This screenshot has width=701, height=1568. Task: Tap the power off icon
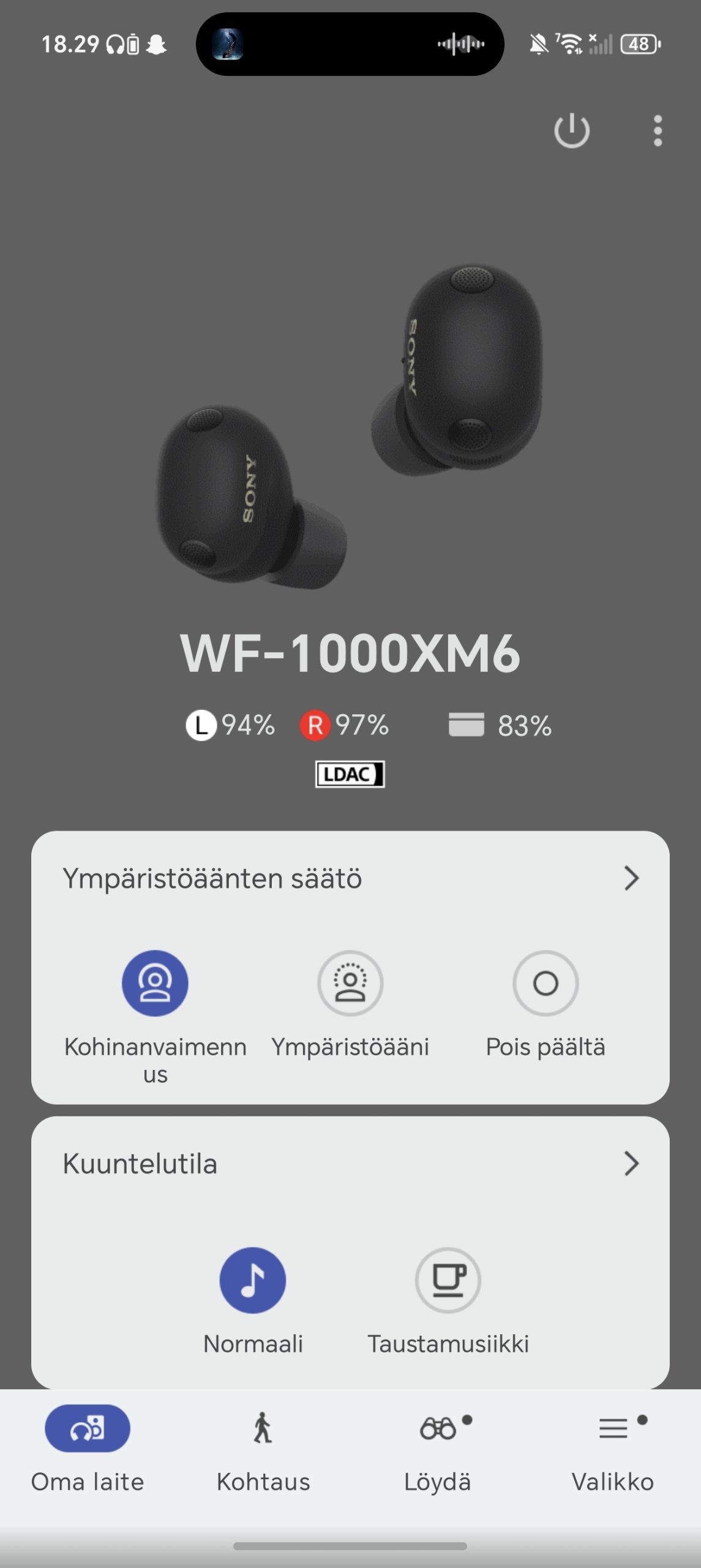[571, 130]
